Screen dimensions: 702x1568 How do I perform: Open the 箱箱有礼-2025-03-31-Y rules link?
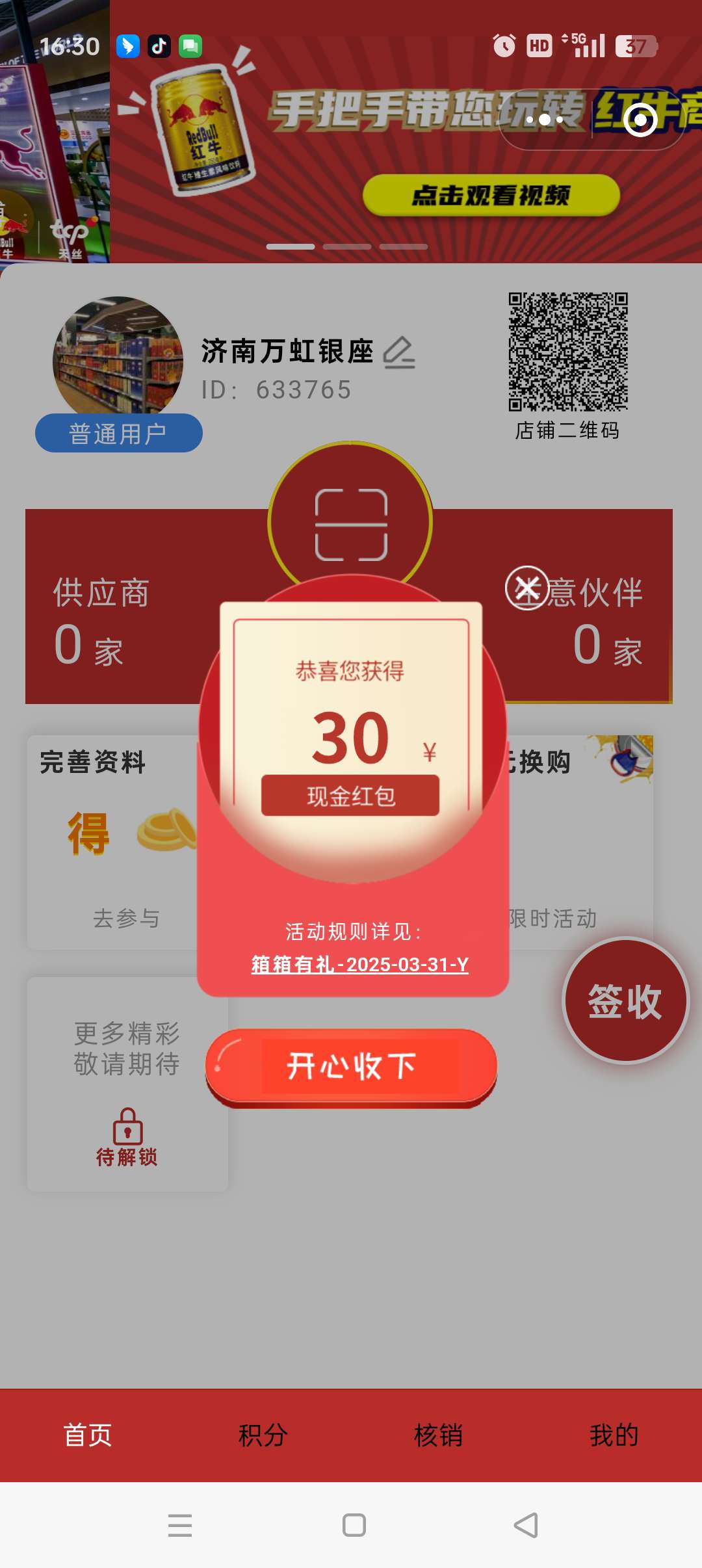click(359, 964)
